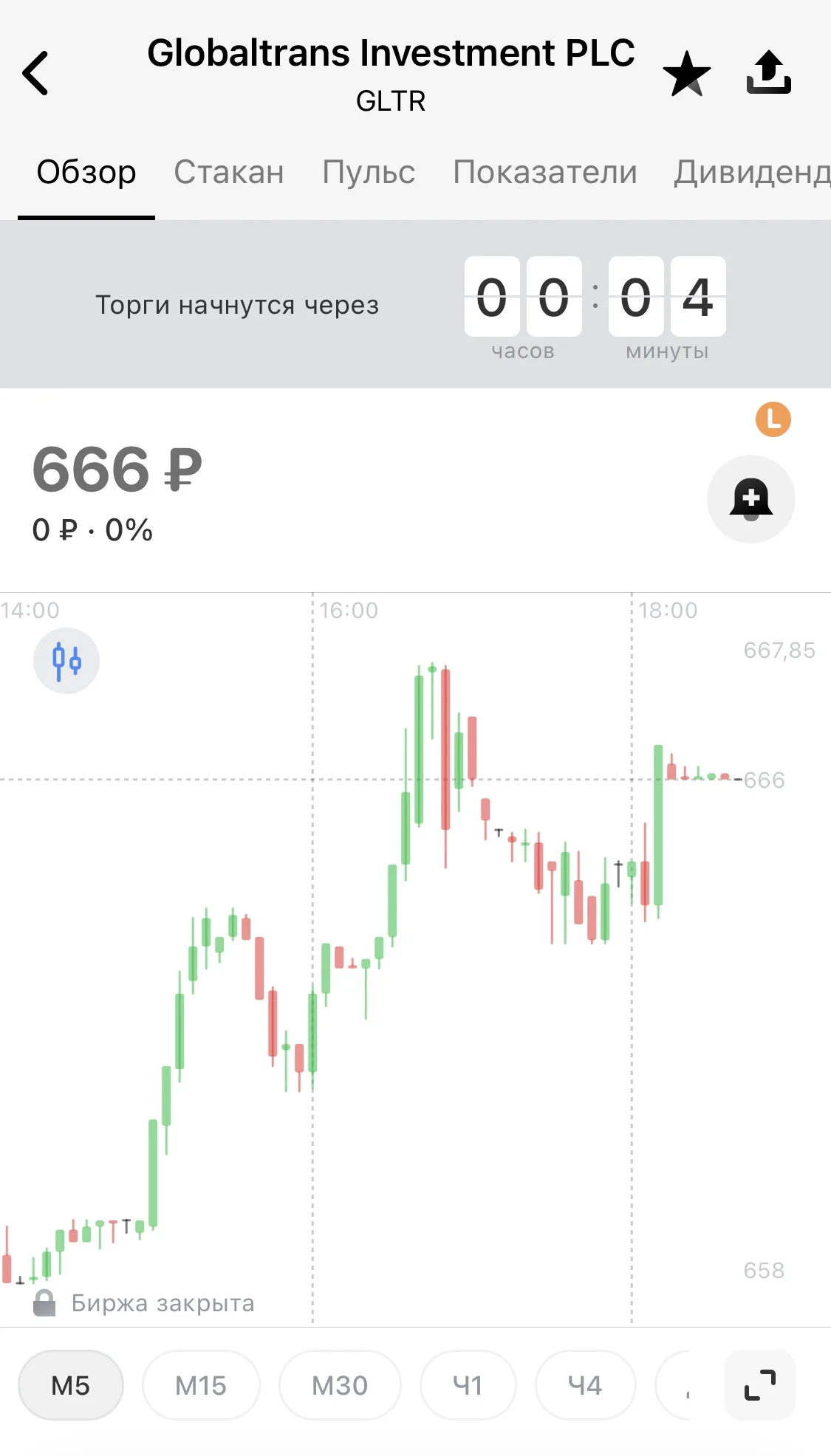Expand the chart to fullscreen
The image size is (831, 1456).
(x=760, y=1385)
